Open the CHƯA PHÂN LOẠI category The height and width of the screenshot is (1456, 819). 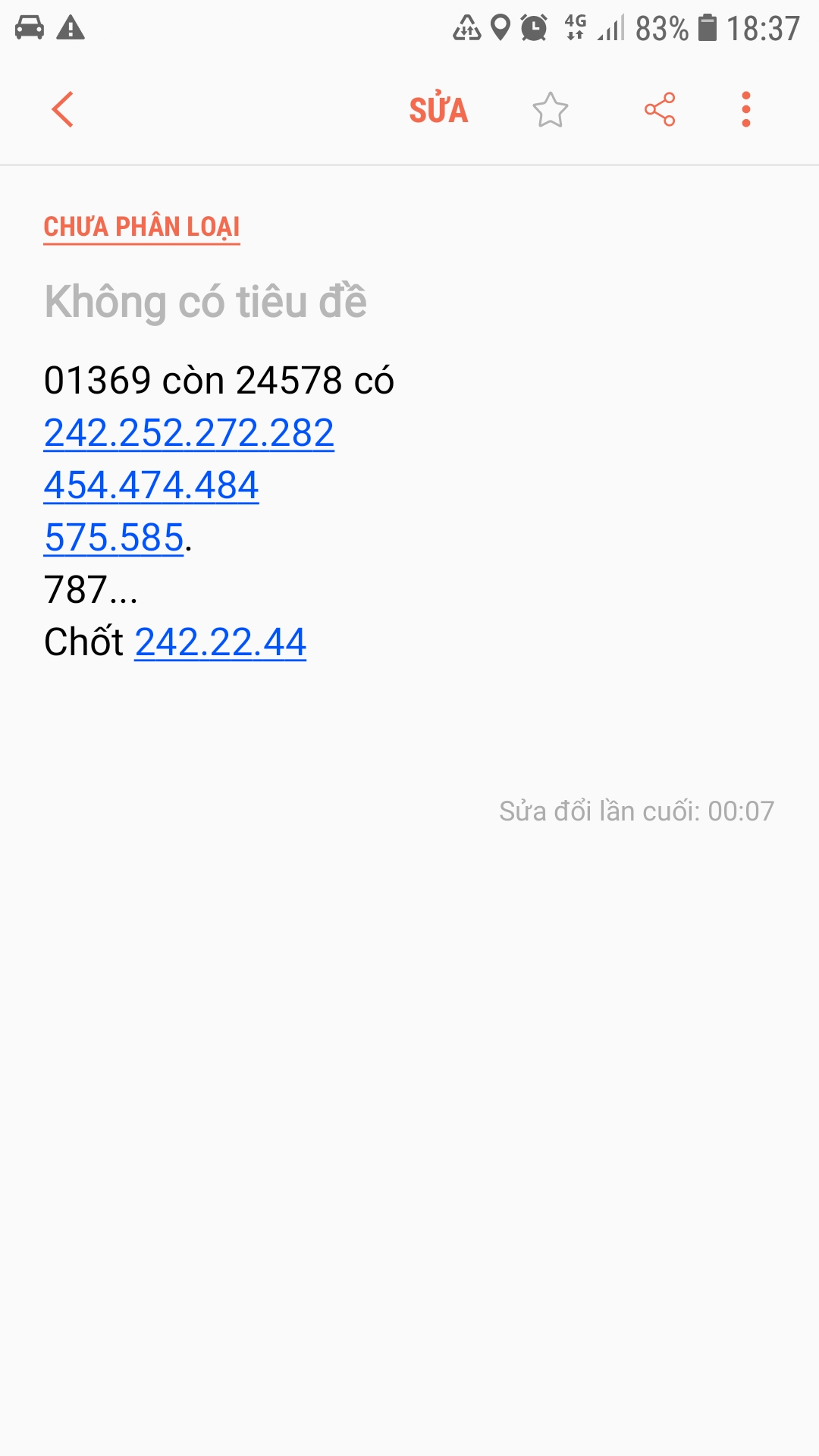point(142,227)
